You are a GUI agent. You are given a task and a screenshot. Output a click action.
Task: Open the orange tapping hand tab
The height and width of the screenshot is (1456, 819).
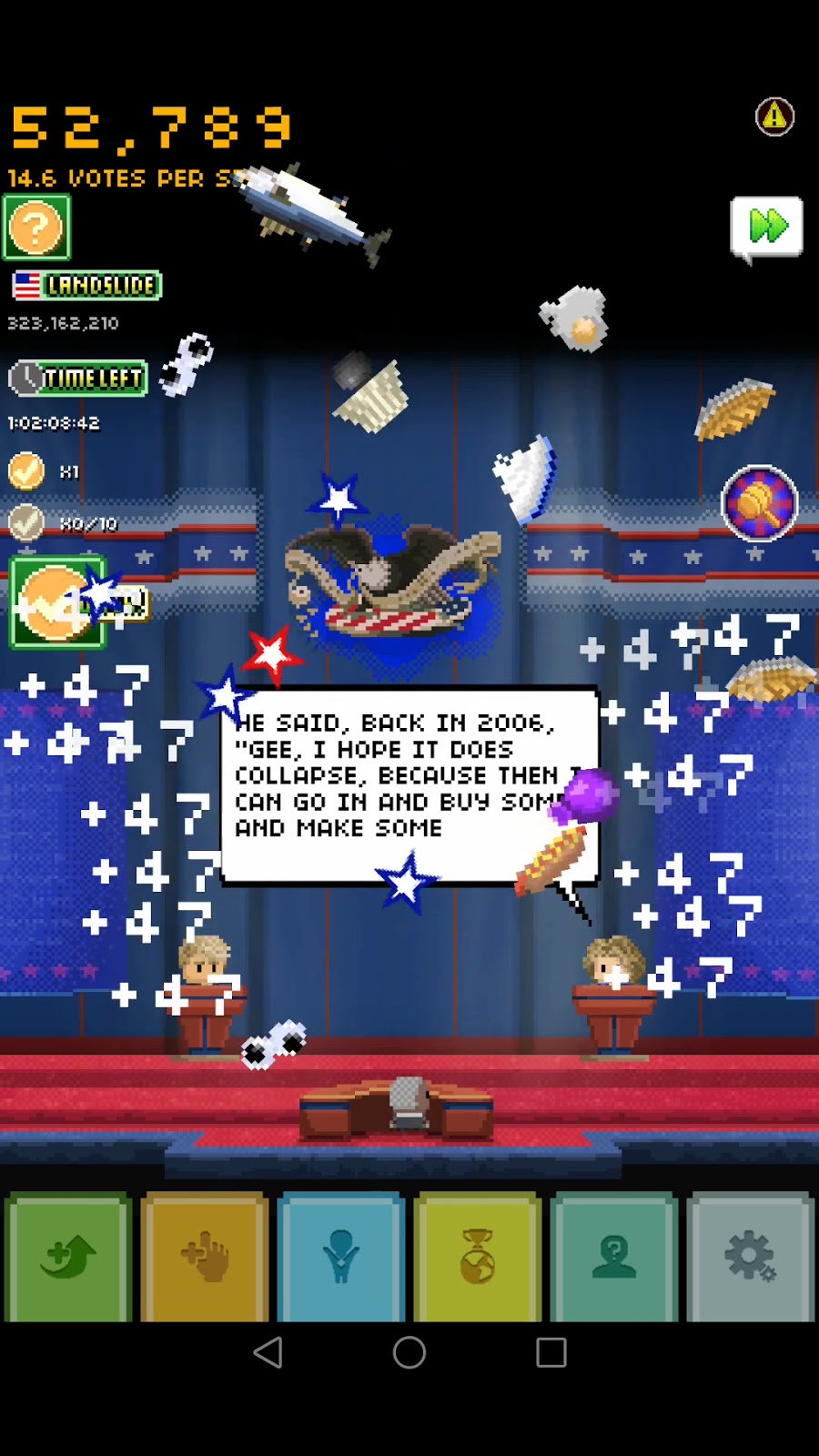[x=205, y=1257]
